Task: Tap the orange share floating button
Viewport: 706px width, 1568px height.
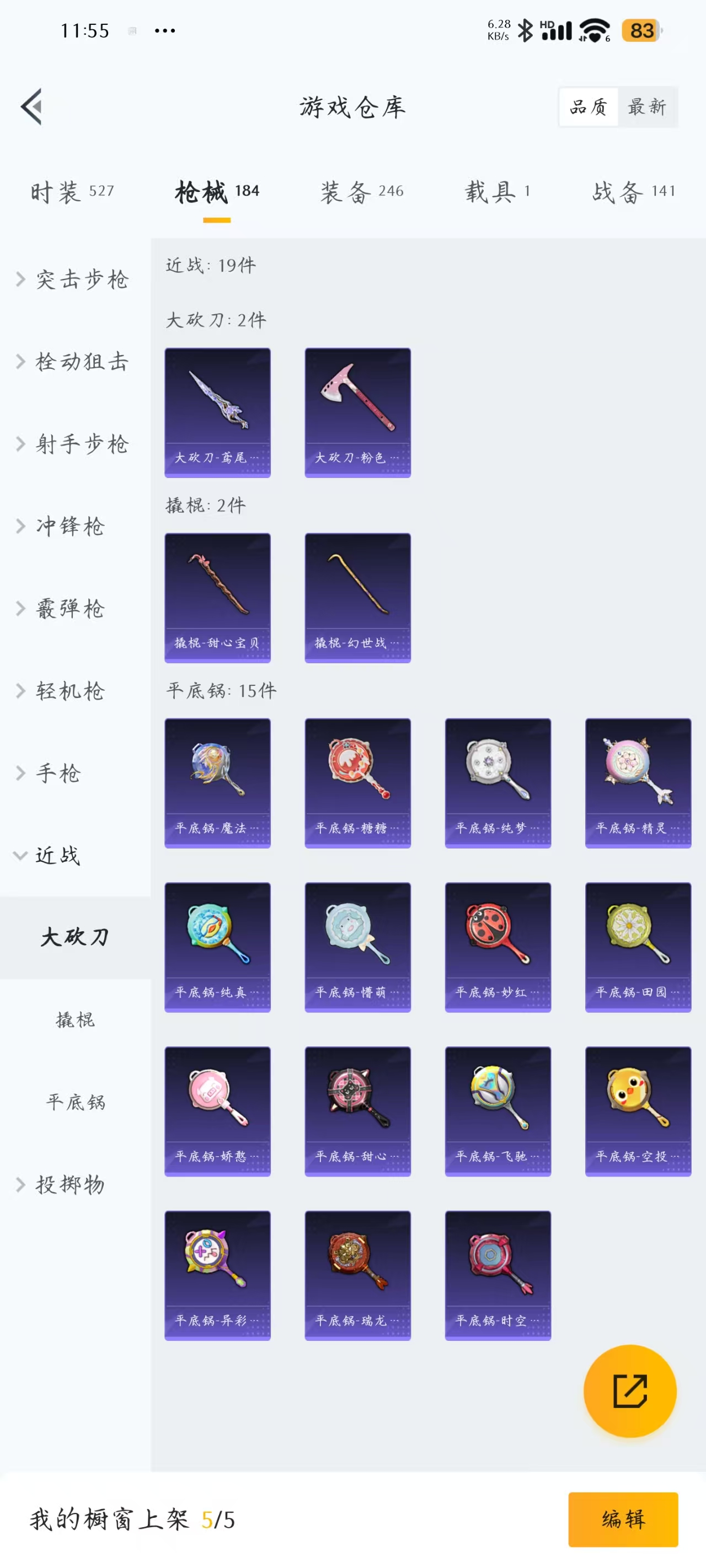Action: click(x=630, y=1391)
